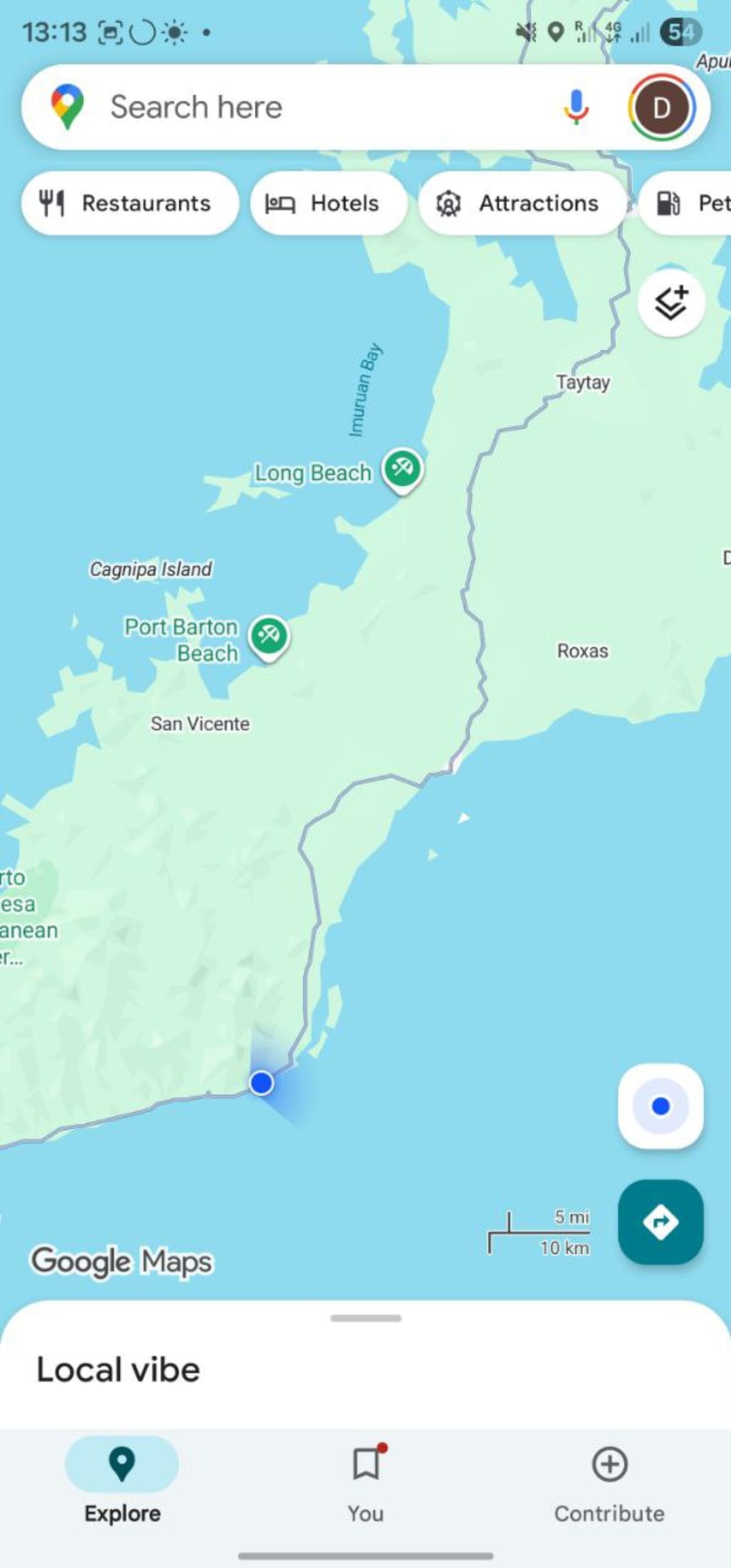Expand the Local vibe sheet handle
This screenshot has width=731, height=1568.
365,1318
